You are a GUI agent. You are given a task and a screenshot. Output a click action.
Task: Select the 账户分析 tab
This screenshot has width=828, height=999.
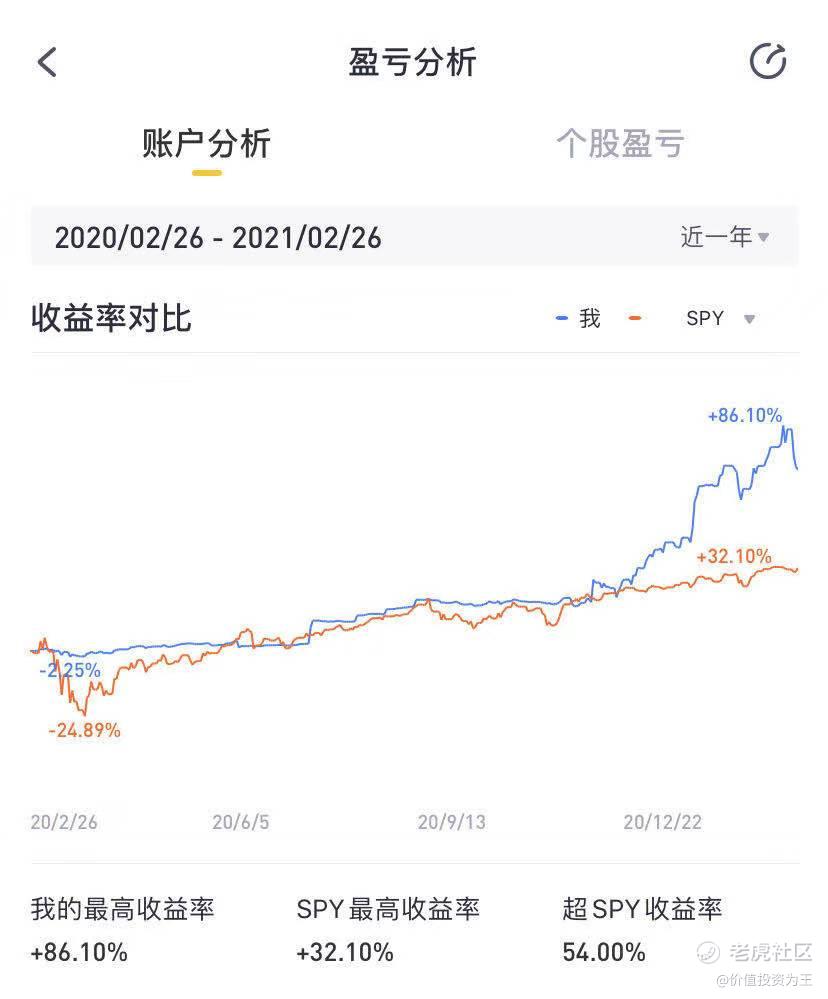(x=207, y=144)
